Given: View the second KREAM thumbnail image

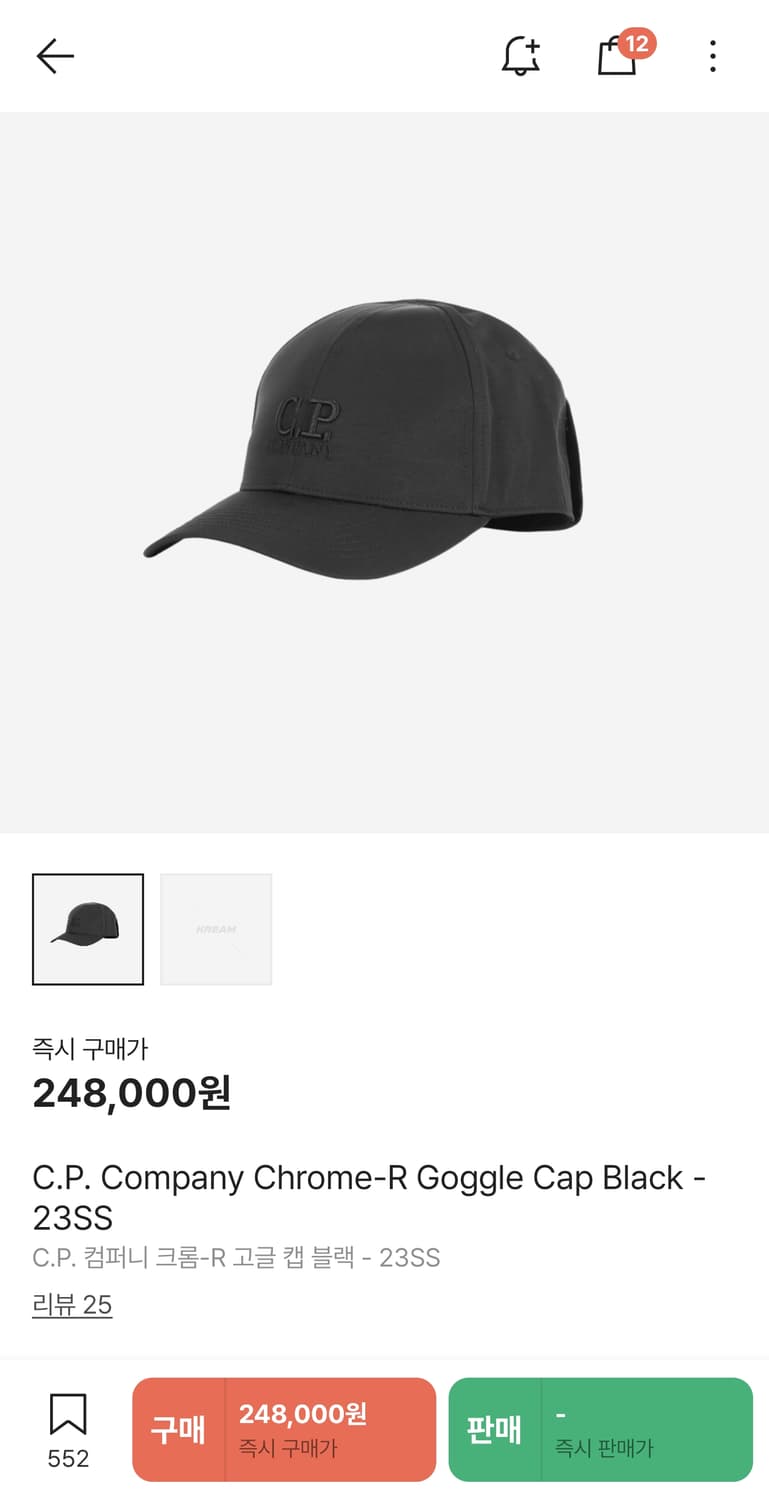Looking at the screenshot, I should point(216,929).
